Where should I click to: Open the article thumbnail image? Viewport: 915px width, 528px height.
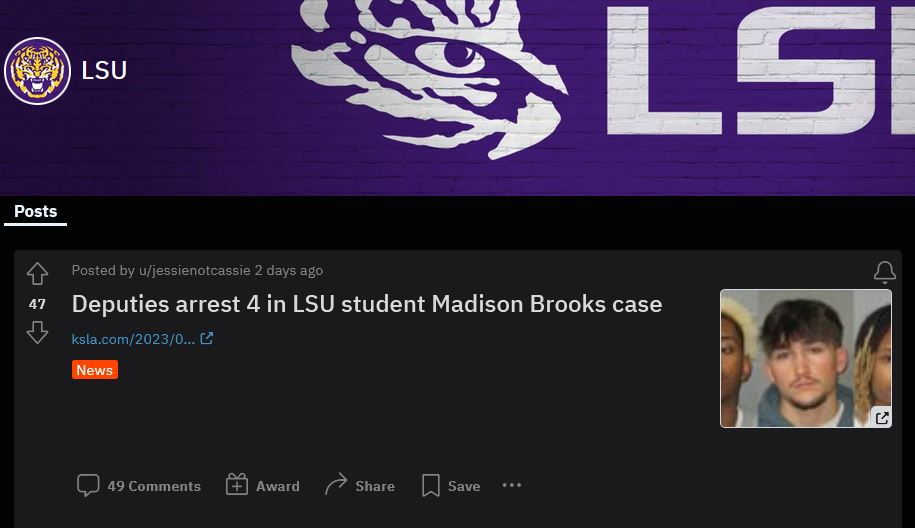pyautogui.click(x=805, y=358)
